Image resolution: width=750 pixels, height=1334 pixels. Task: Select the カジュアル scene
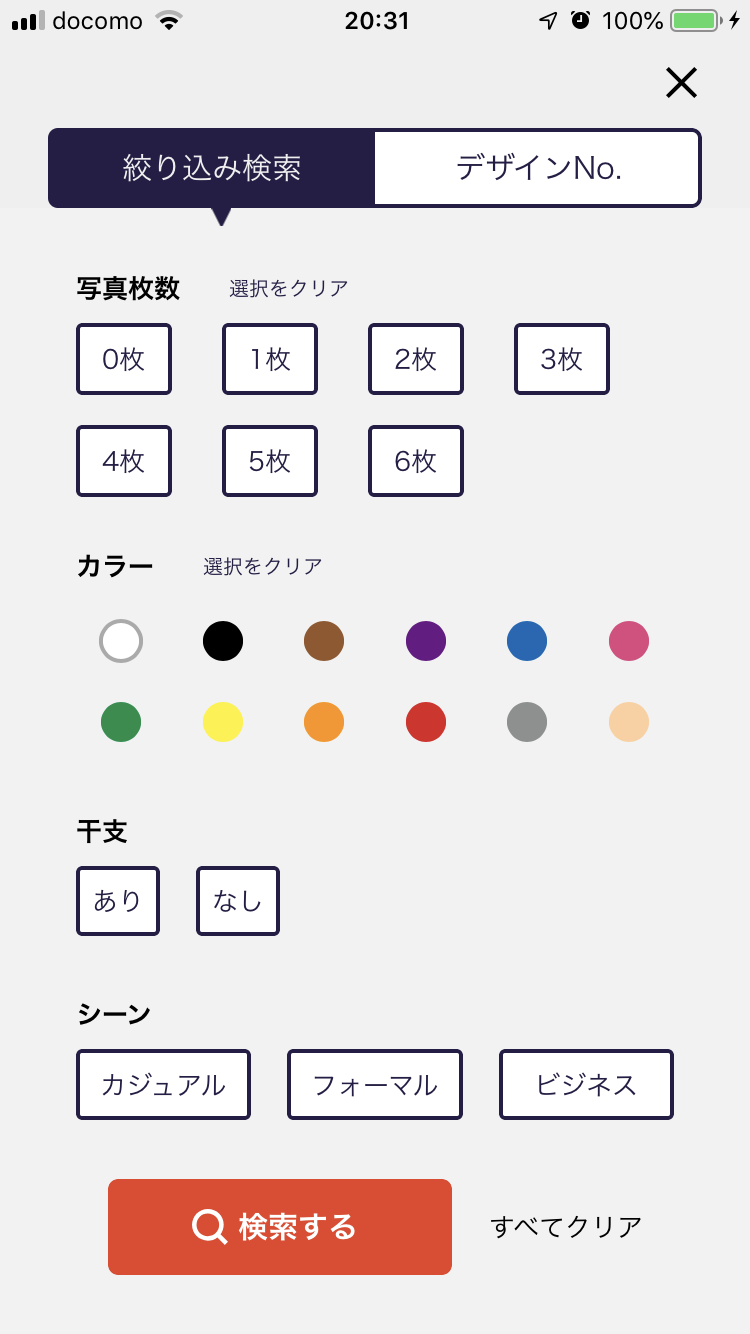click(x=163, y=1084)
